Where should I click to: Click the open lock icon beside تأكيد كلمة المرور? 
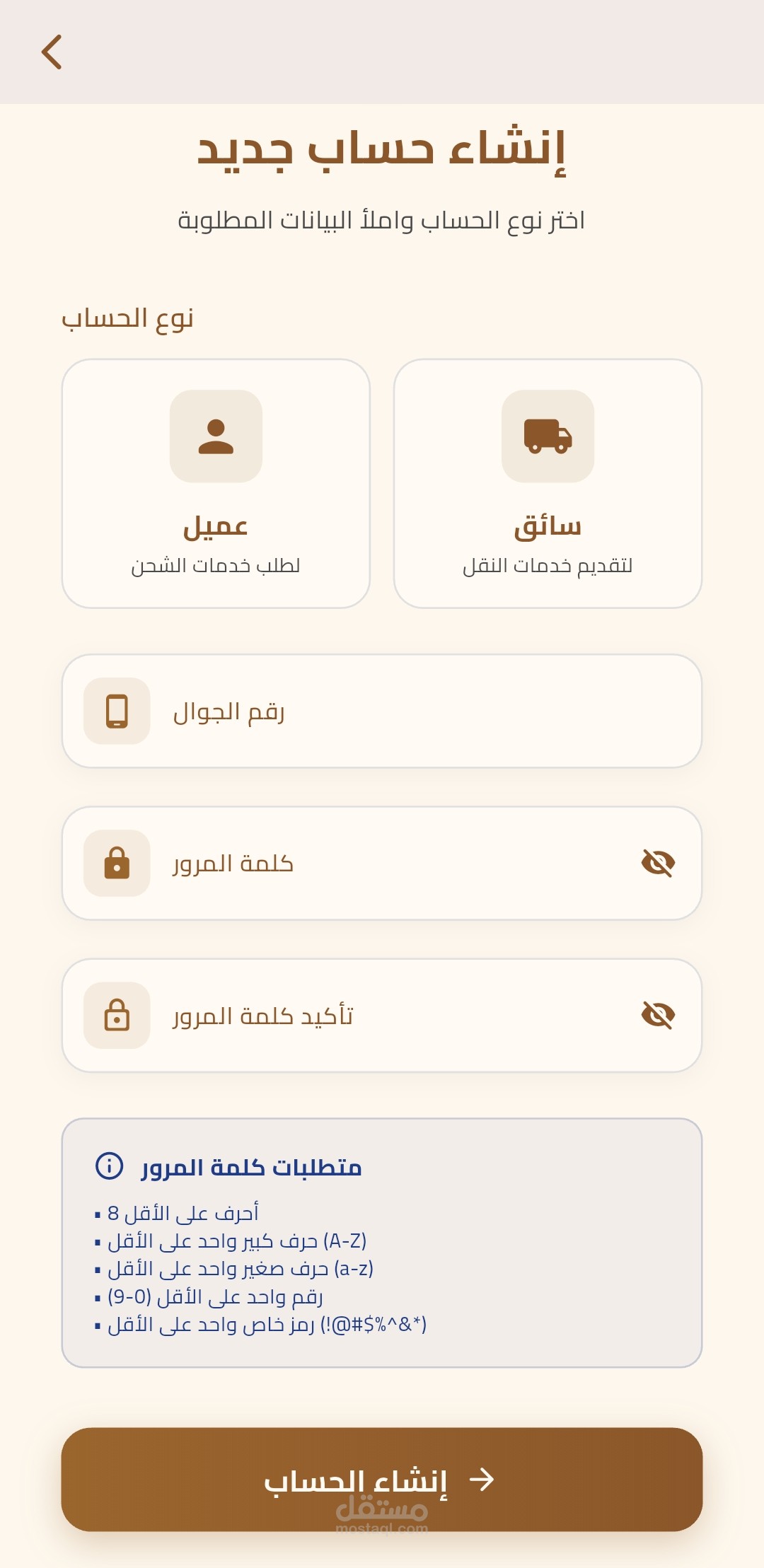tap(116, 1016)
